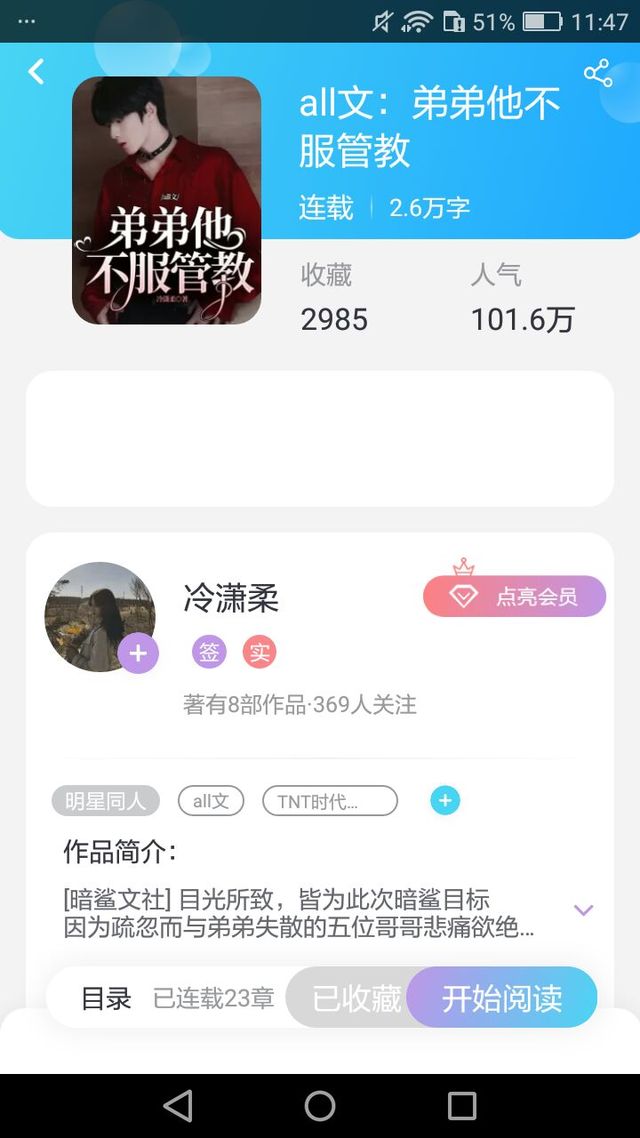Open recent apps from navigation bar

(462, 1106)
